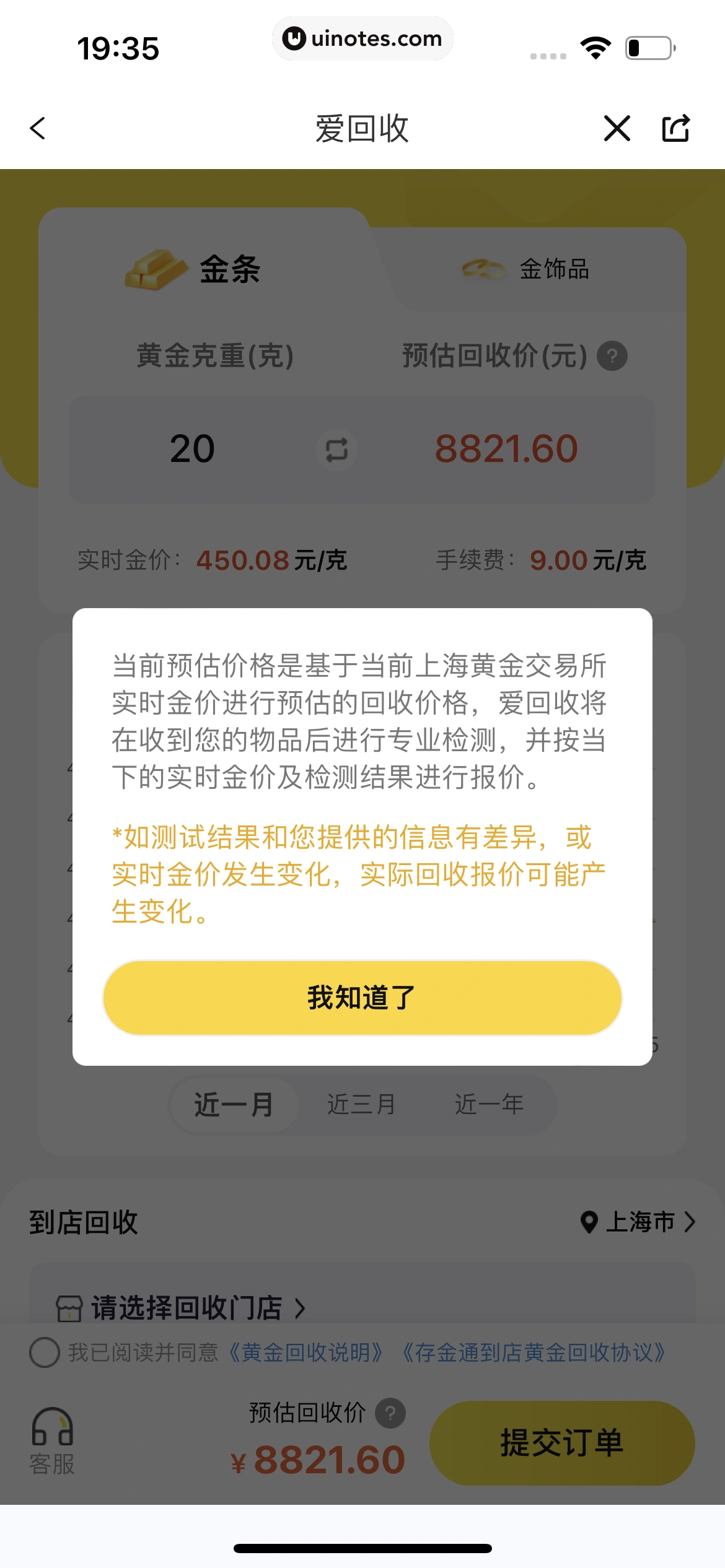Screen dimensions: 725x1568
Task: Show 近一年 price trend
Action: click(489, 1105)
